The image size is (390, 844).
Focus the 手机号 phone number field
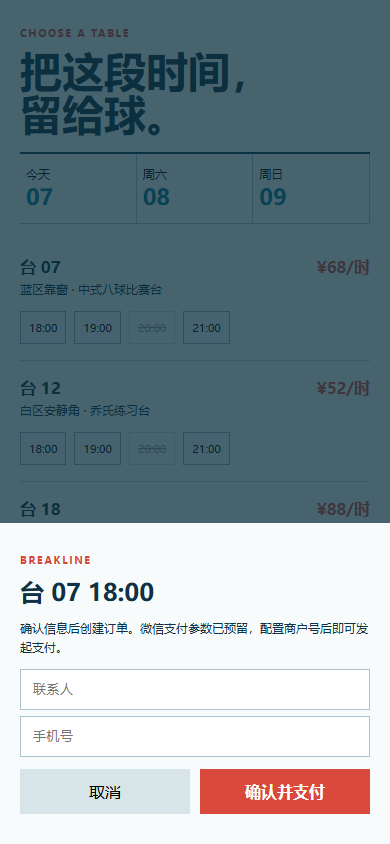pos(195,736)
